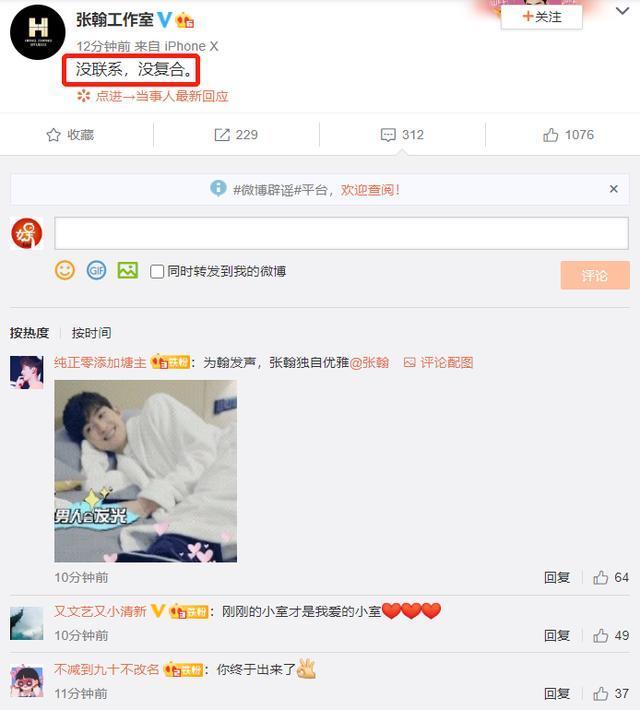This screenshot has height=710, width=640.
Task: Bookmark the post with 收藏
Action: (70, 135)
